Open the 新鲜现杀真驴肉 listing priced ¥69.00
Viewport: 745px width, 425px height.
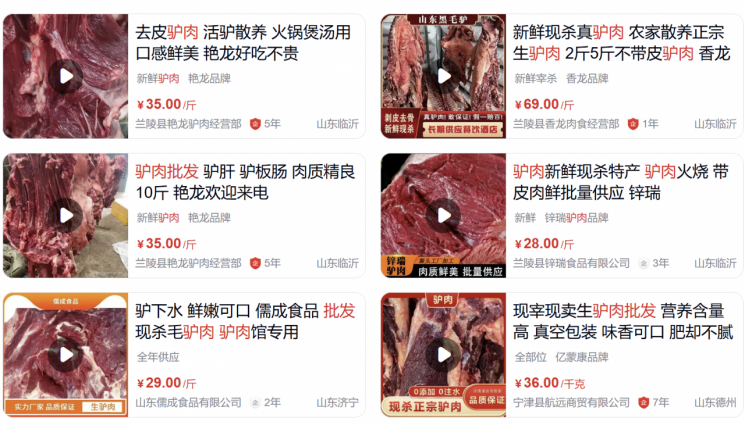pos(621,43)
